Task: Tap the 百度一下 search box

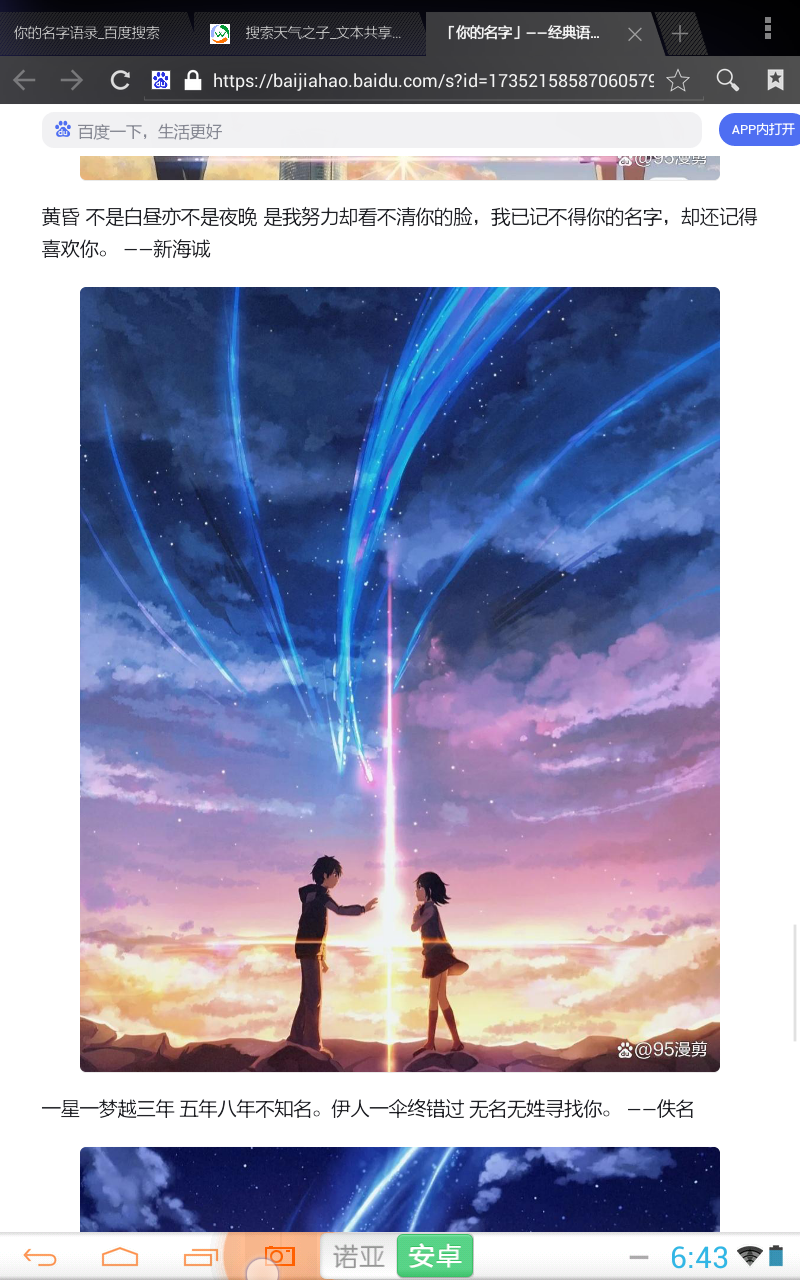Action: pyautogui.click(x=370, y=130)
